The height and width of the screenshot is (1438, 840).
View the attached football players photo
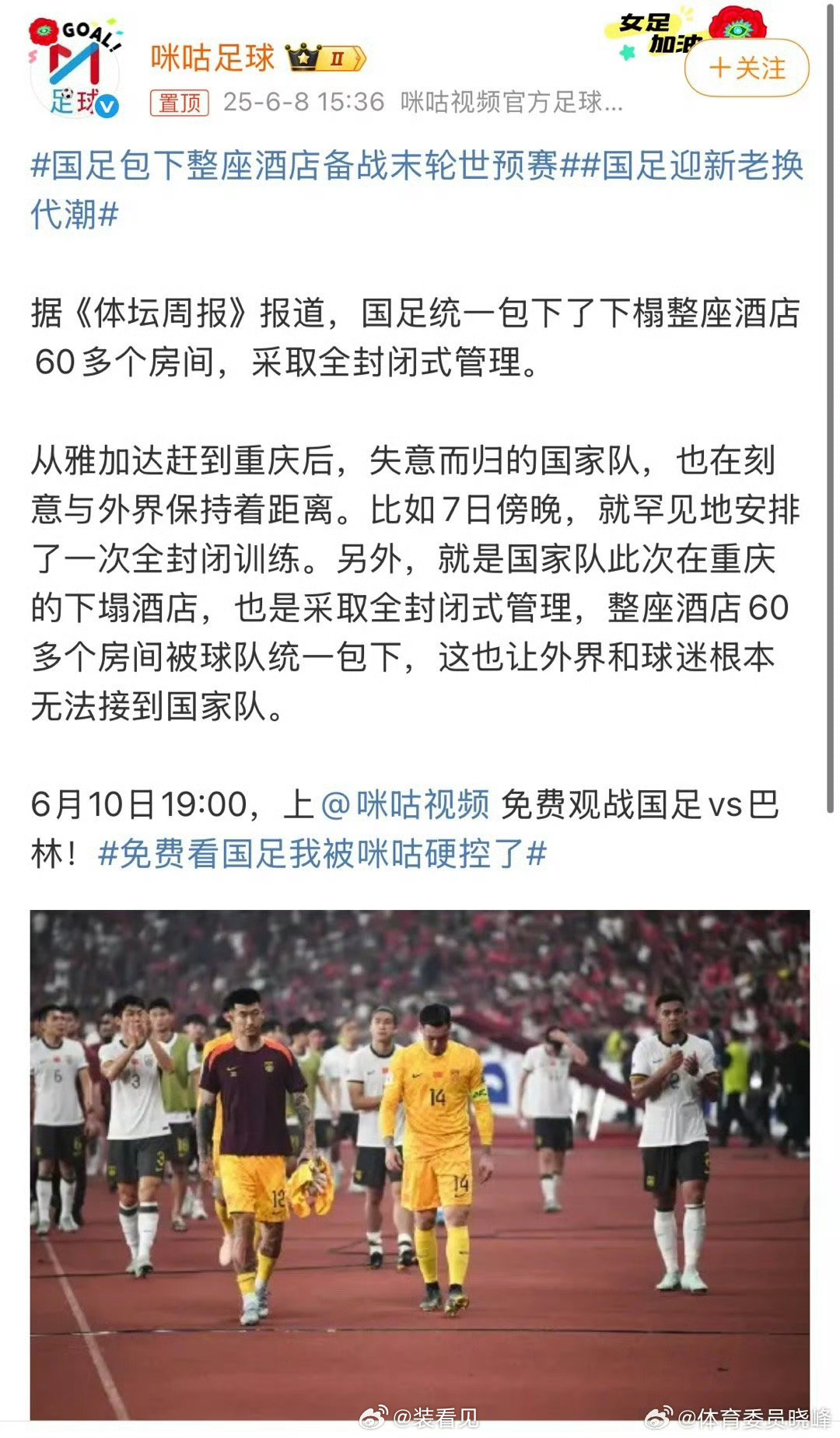pyautogui.click(x=420, y=1164)
